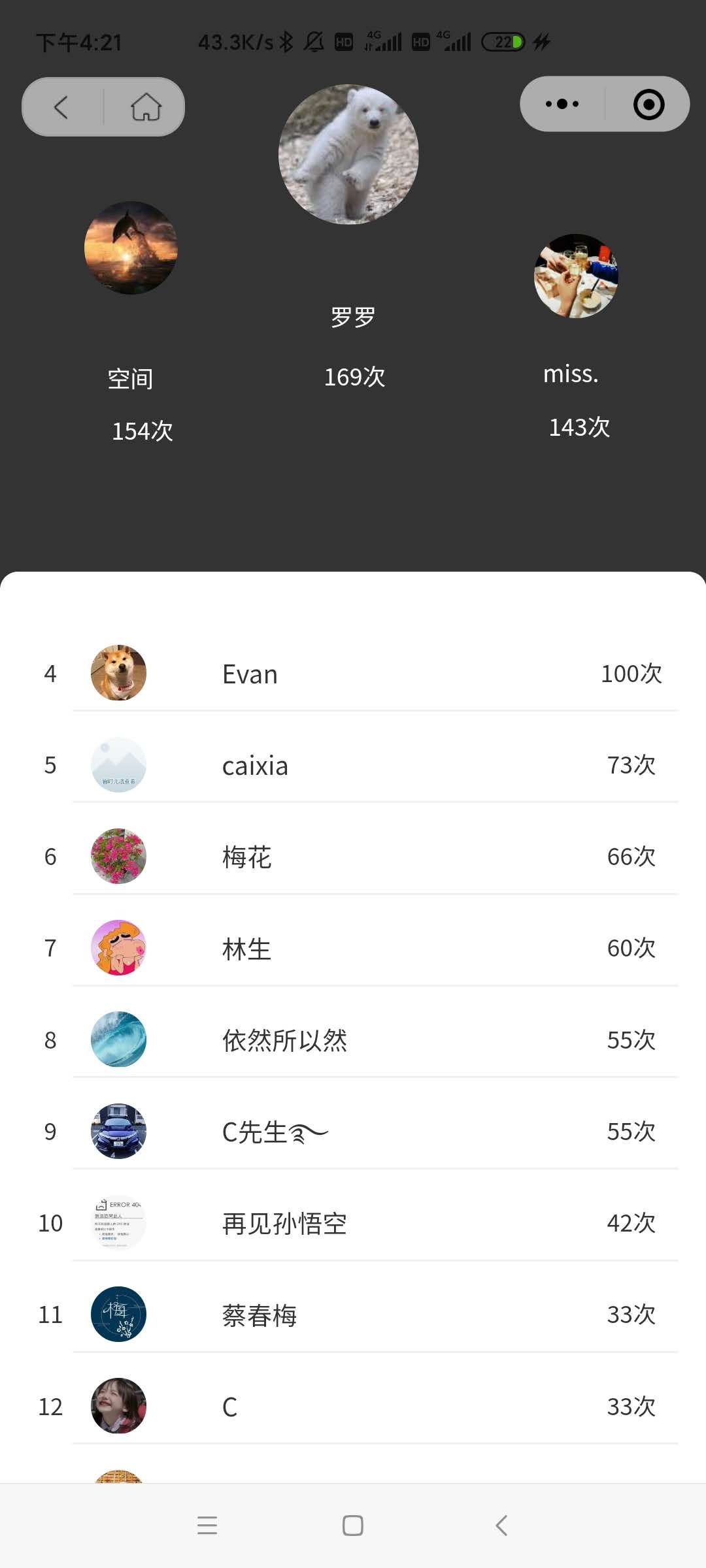Select the C先生 row
706x1568 pixels.
(x=375, y=1132)
